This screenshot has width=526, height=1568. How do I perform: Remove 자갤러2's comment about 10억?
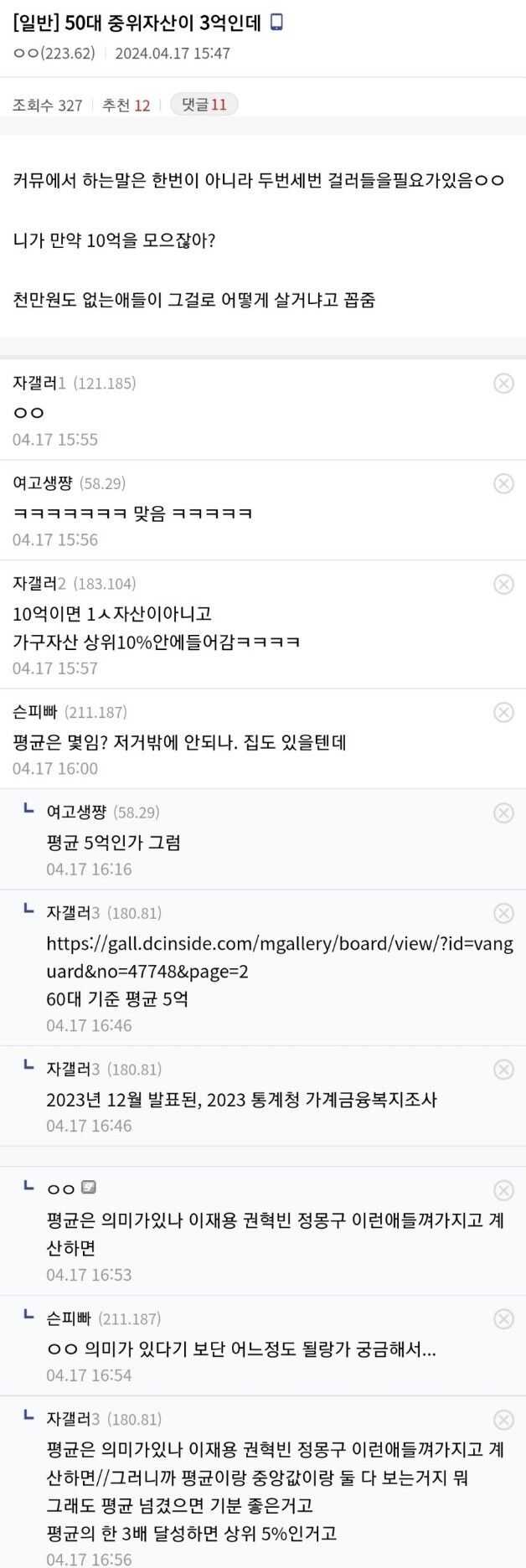(503, 584)
